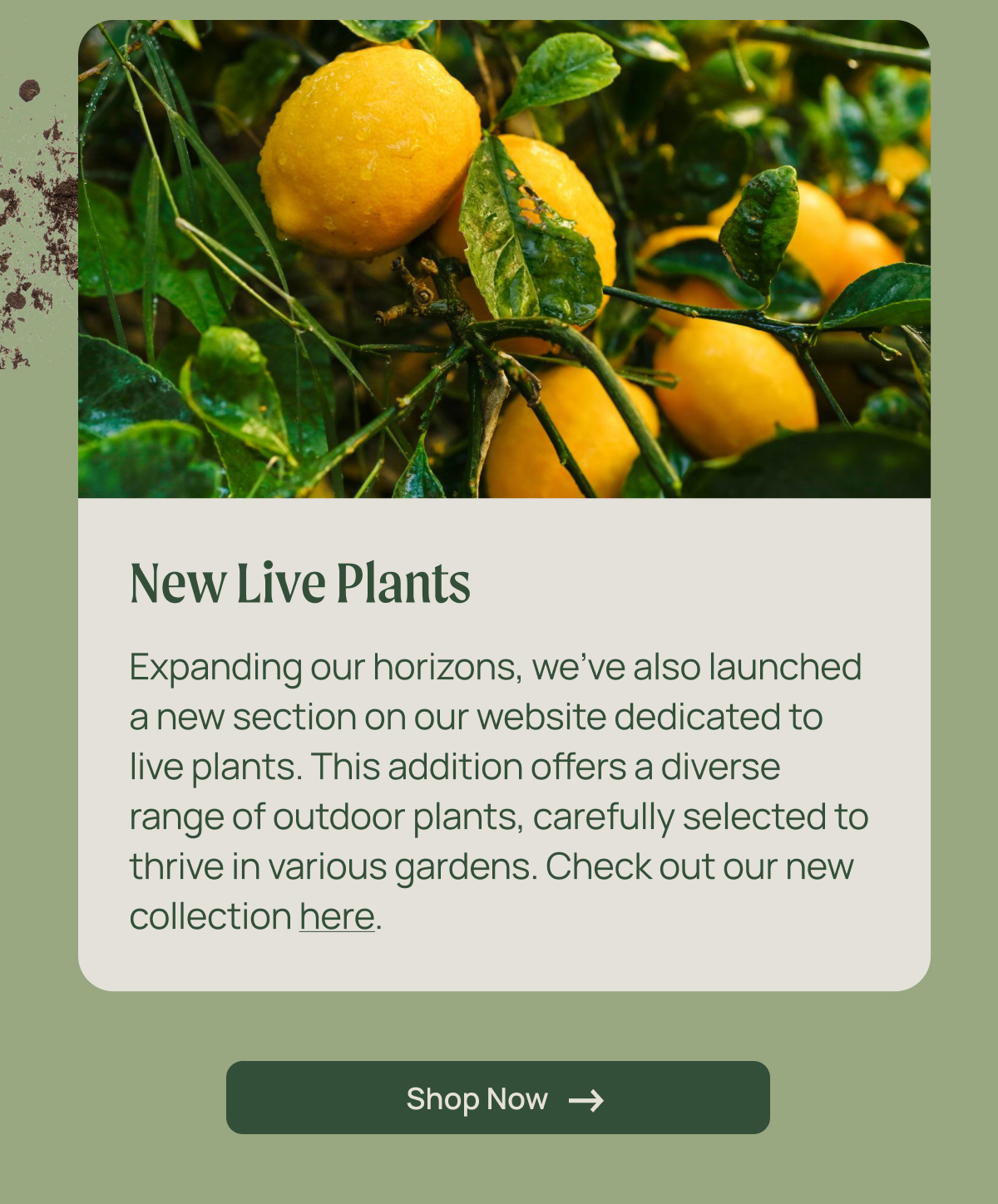Open the New Live Plants lemon image

(x=504, y=259)
